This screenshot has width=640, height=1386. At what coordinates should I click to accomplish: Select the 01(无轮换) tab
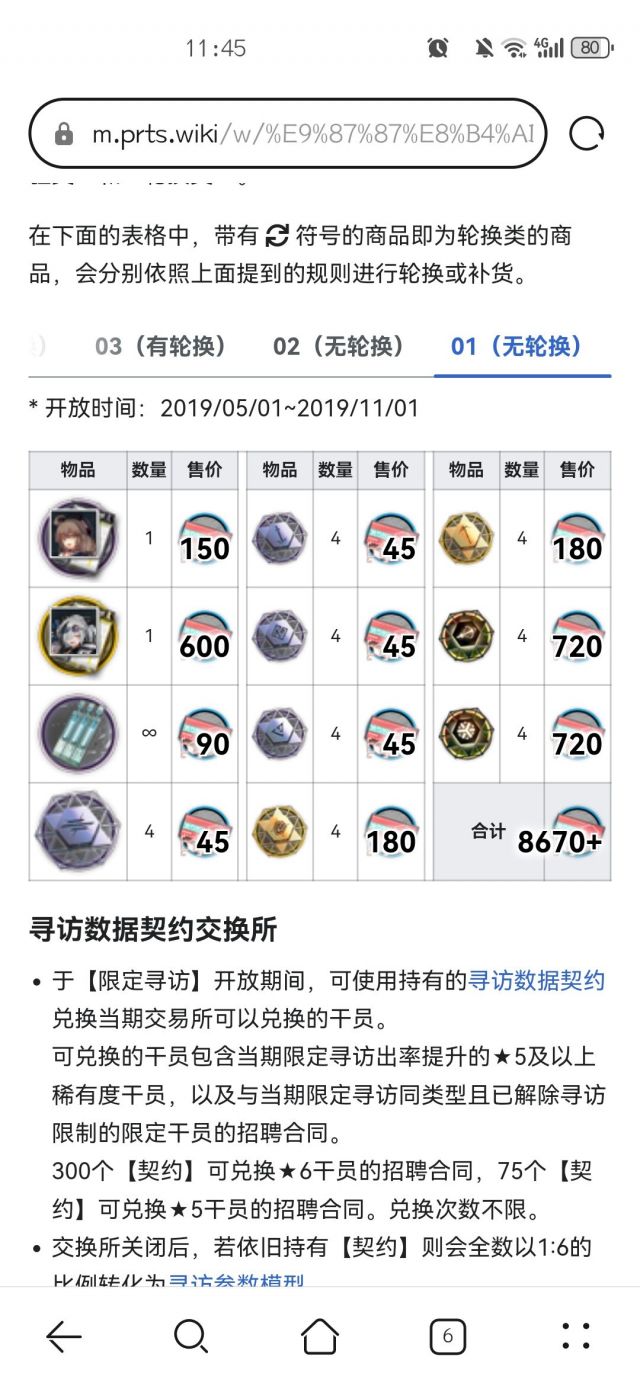tap(517, 346)
